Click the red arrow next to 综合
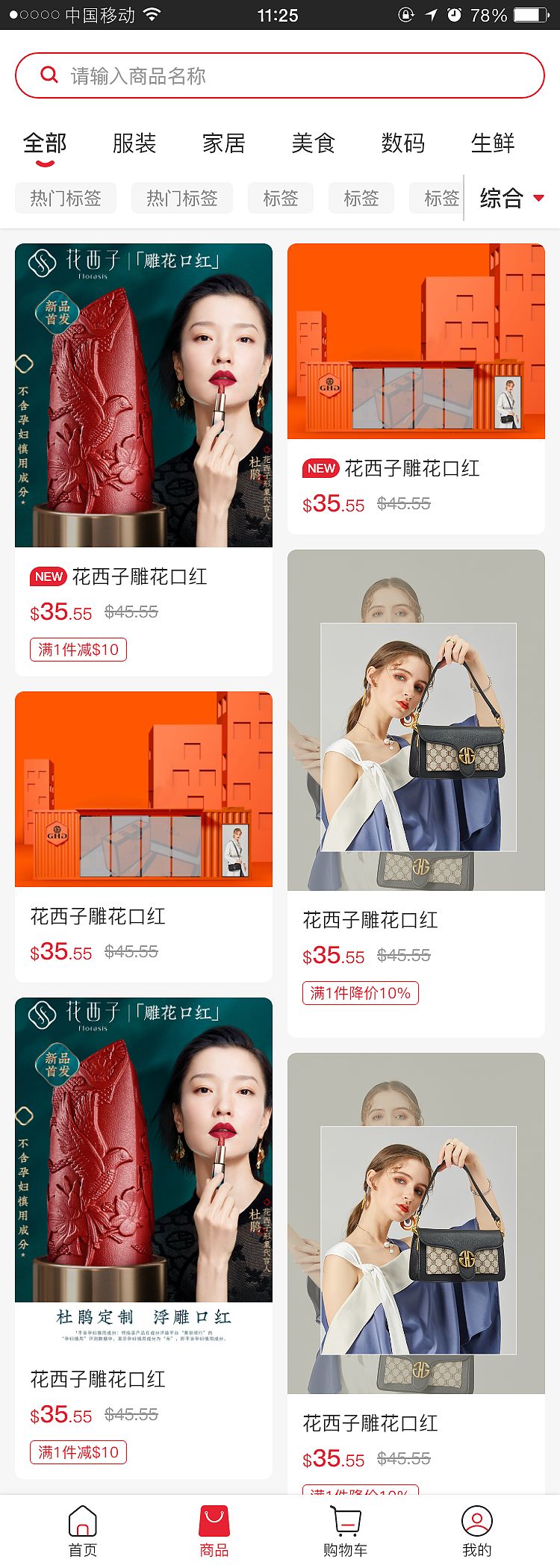560x1568 pixels. (540, 199)
